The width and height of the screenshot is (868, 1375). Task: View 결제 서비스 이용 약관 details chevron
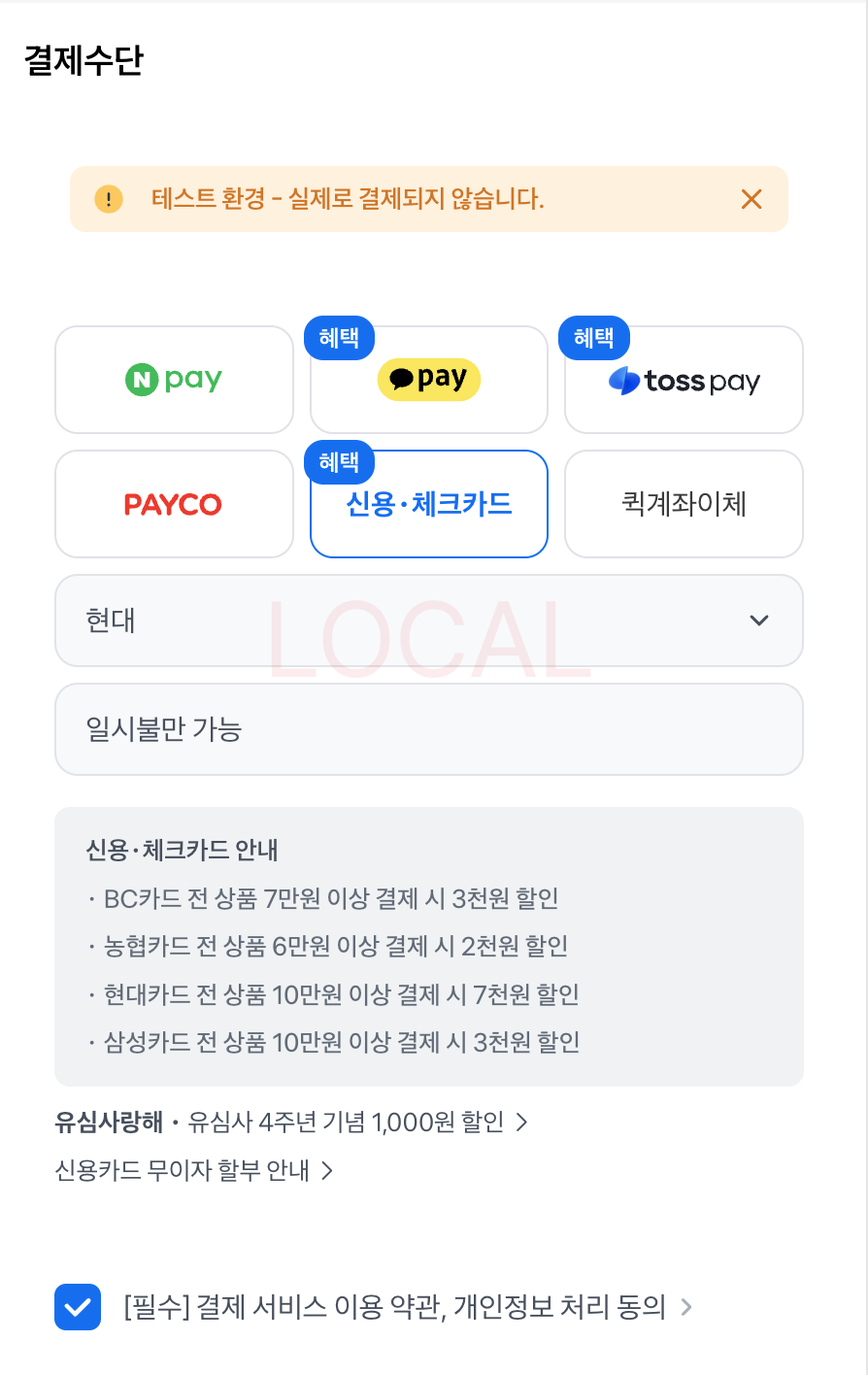686,1307
